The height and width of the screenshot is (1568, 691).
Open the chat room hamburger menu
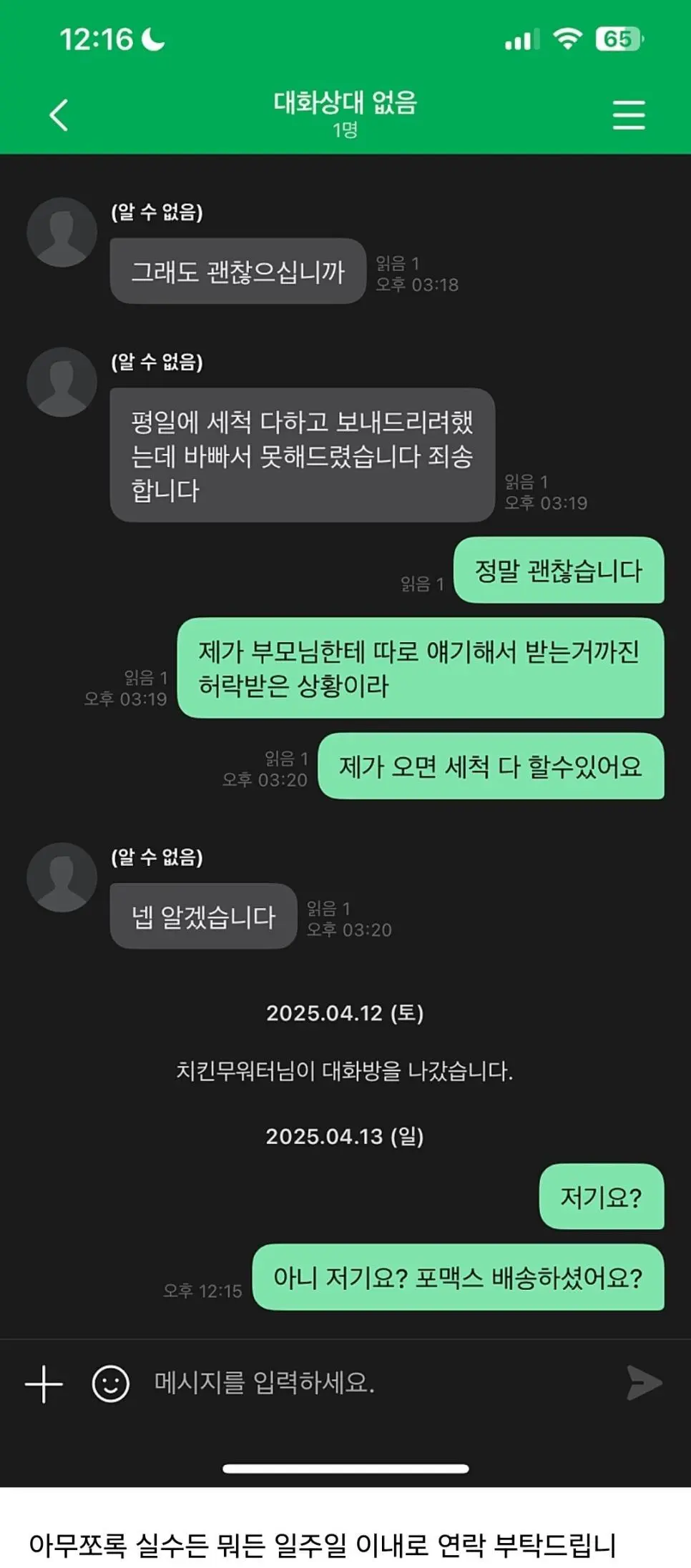coord(629,114)
